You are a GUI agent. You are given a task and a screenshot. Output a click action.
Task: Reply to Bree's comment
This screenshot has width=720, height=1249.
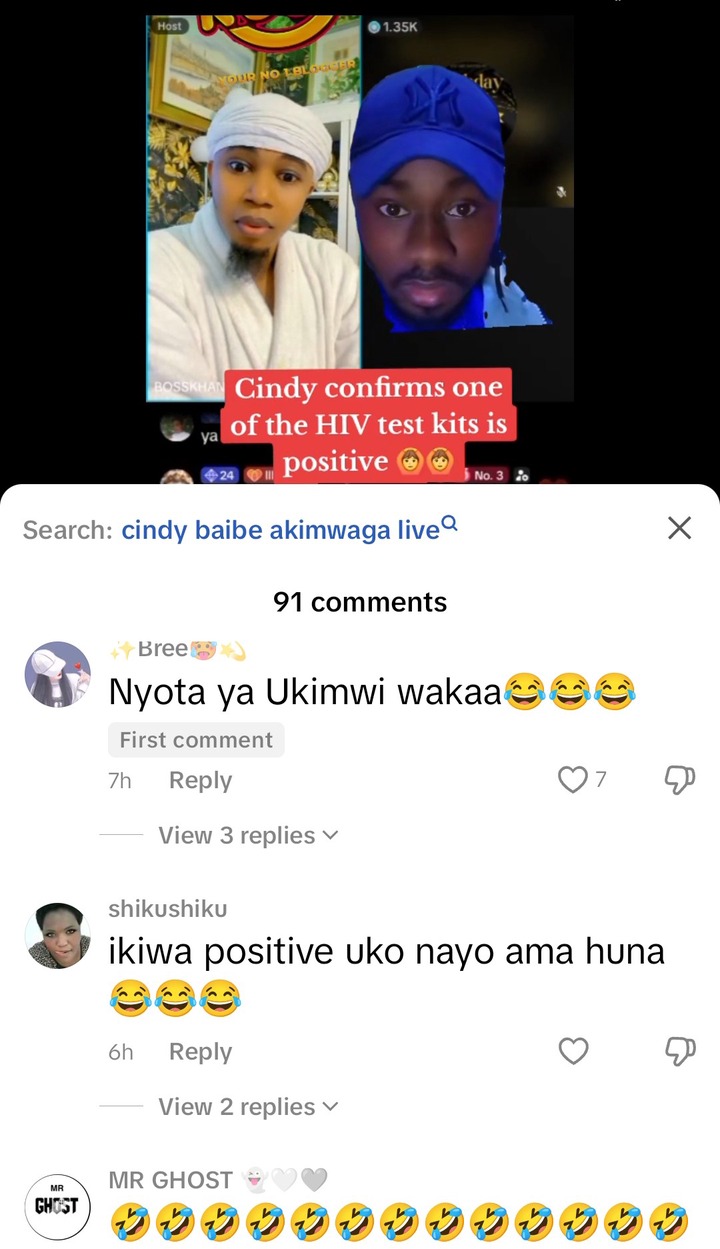point(200,781)
